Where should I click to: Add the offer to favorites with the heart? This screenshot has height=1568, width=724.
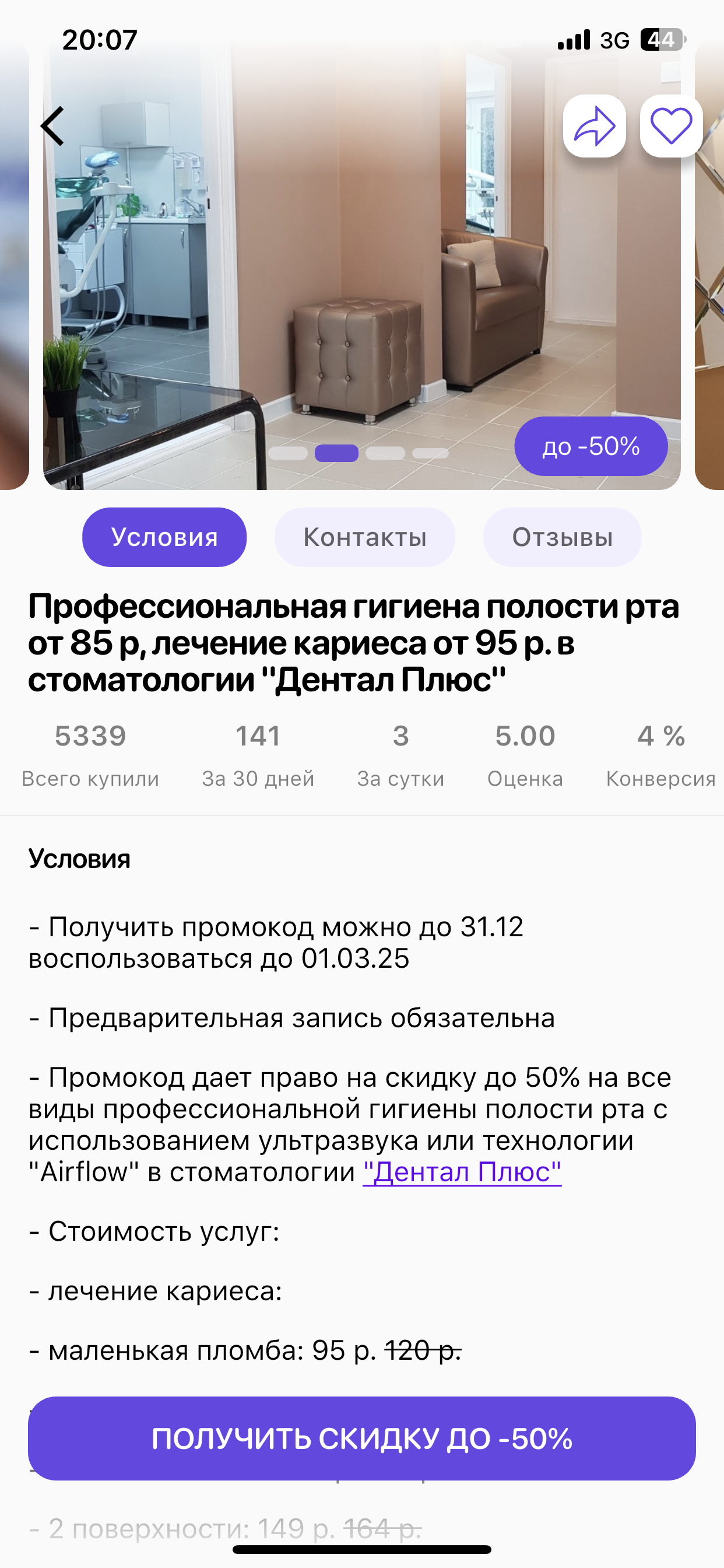pyautogui.click(x=671, y=127)
